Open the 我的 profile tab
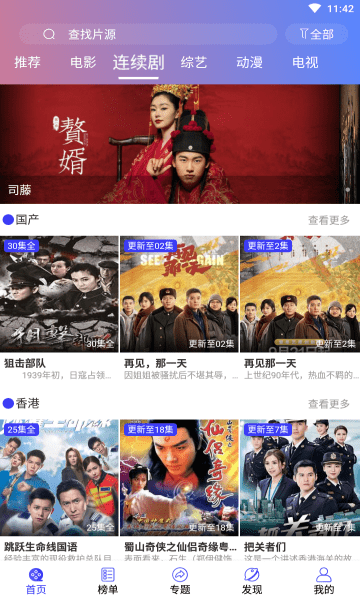The image size is (360, 600). click(x=324, y=581)
